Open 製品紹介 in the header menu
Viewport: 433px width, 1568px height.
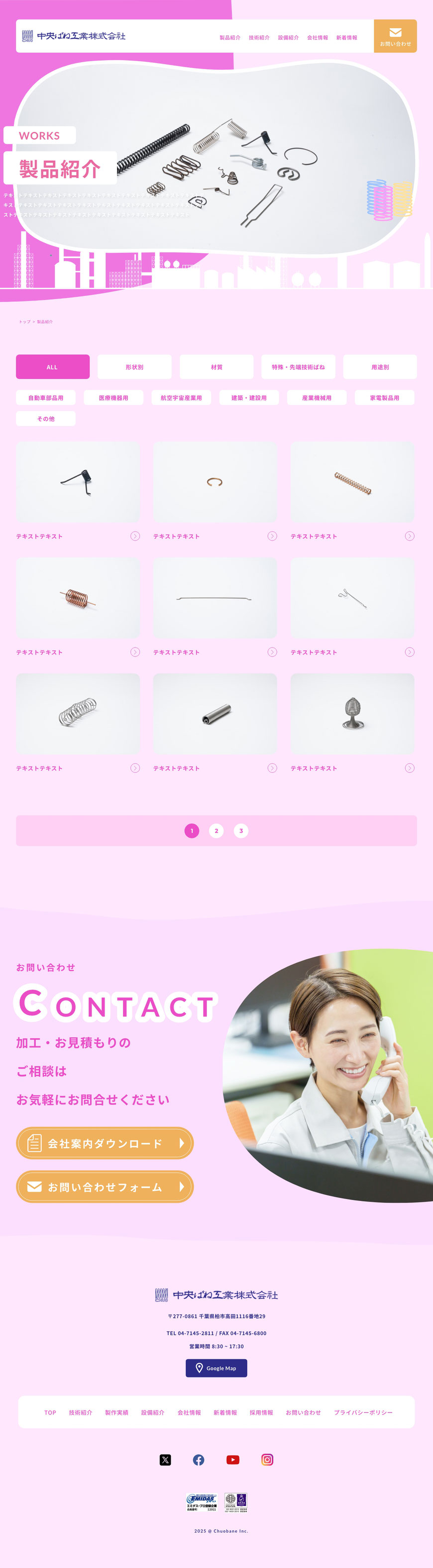[229, 38]
